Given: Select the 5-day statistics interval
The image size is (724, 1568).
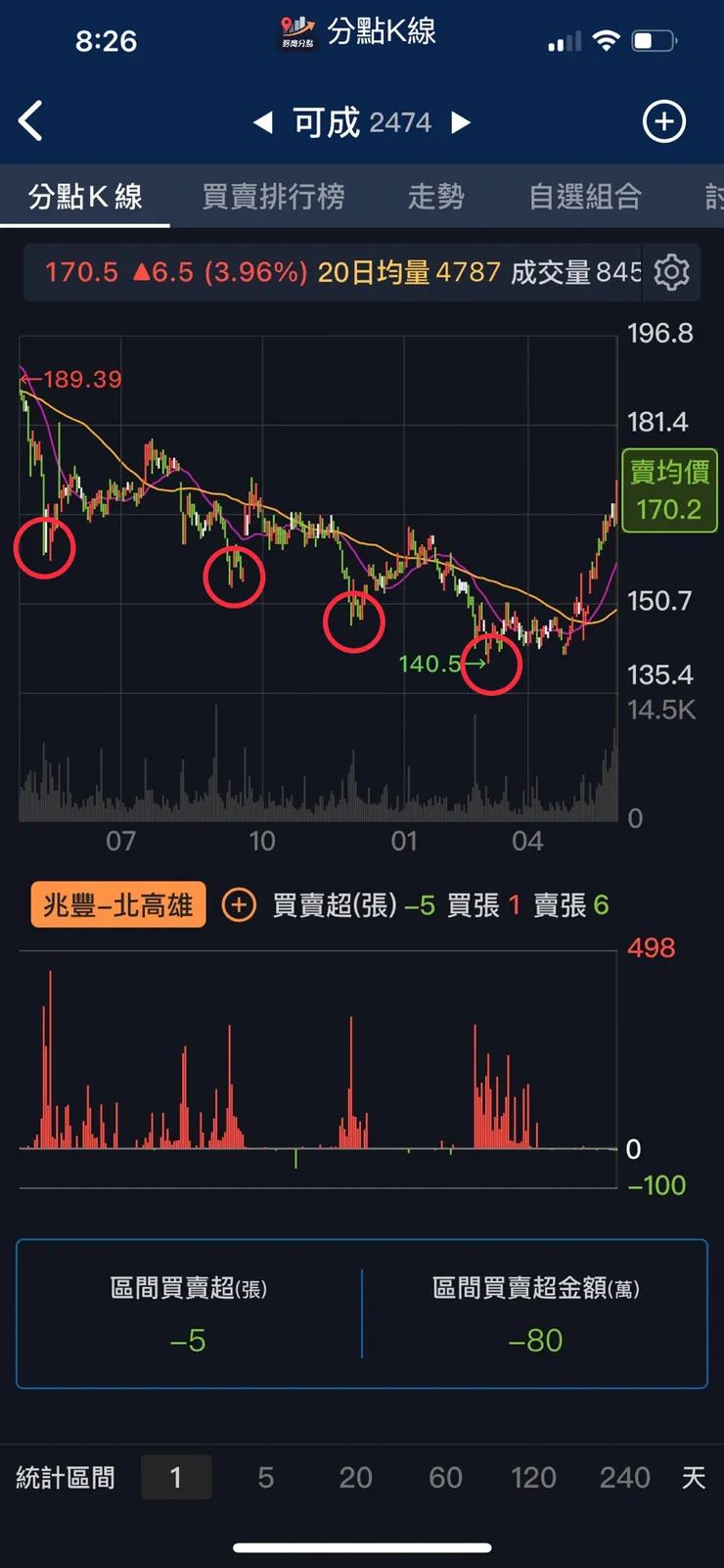Looking at the screenshot, I should coord(265,1478).
